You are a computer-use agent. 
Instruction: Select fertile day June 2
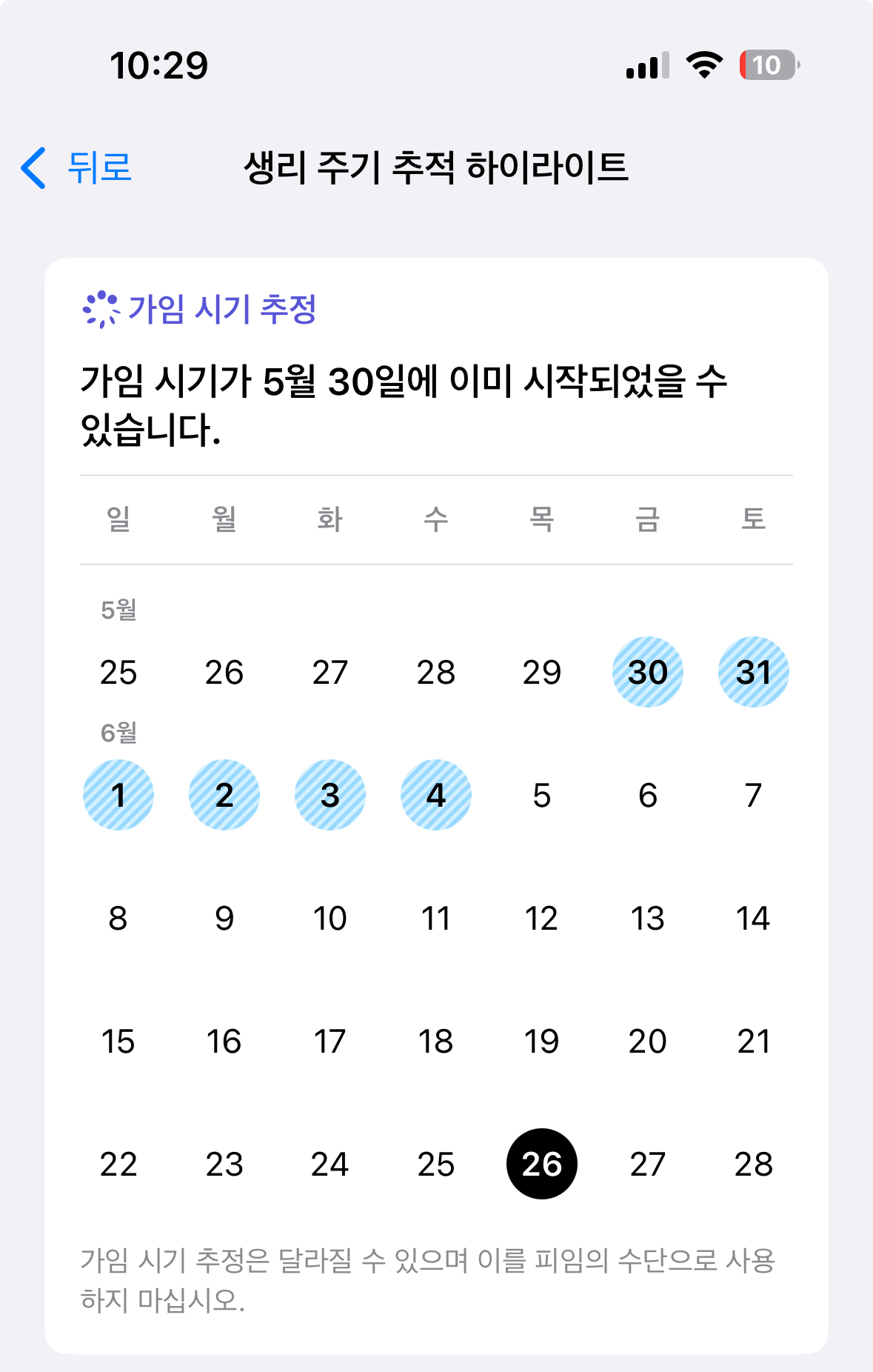point(224,795)
